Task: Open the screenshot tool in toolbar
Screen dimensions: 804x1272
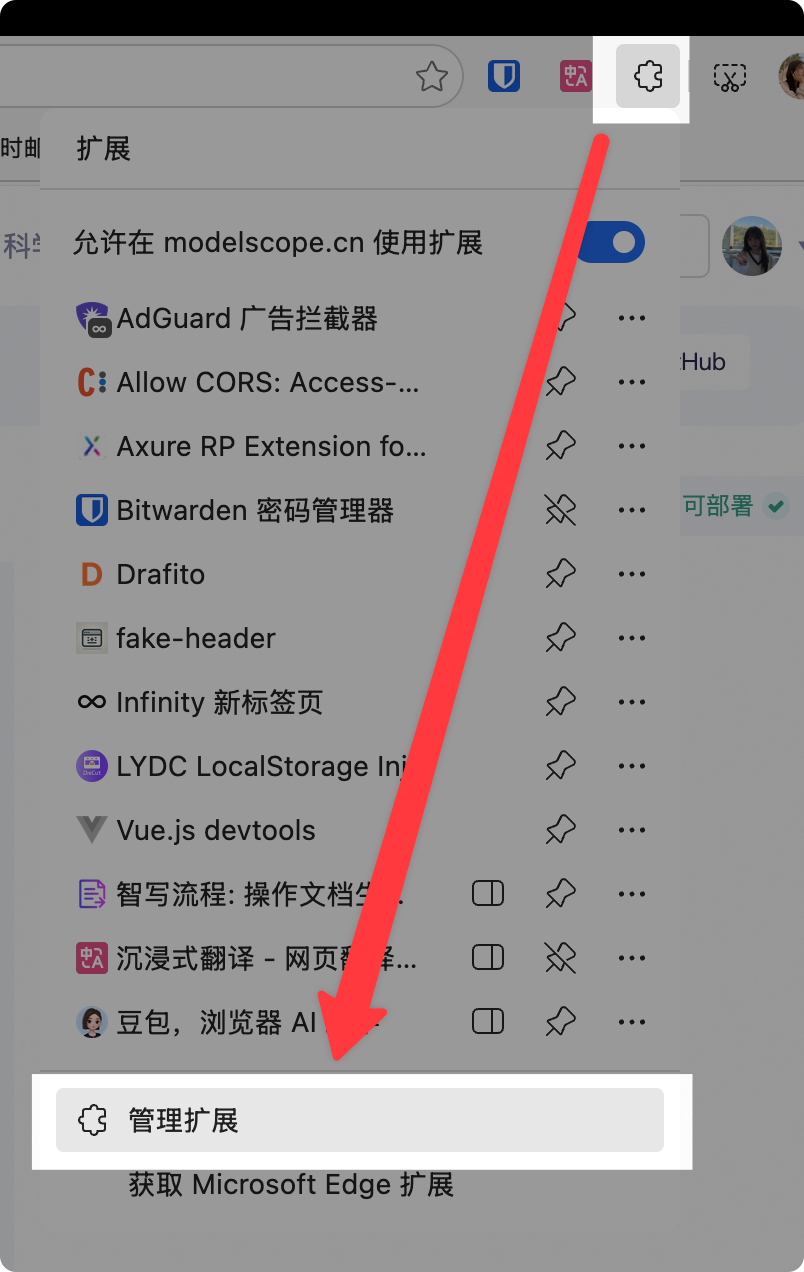Action: click(x=730, y=76)
